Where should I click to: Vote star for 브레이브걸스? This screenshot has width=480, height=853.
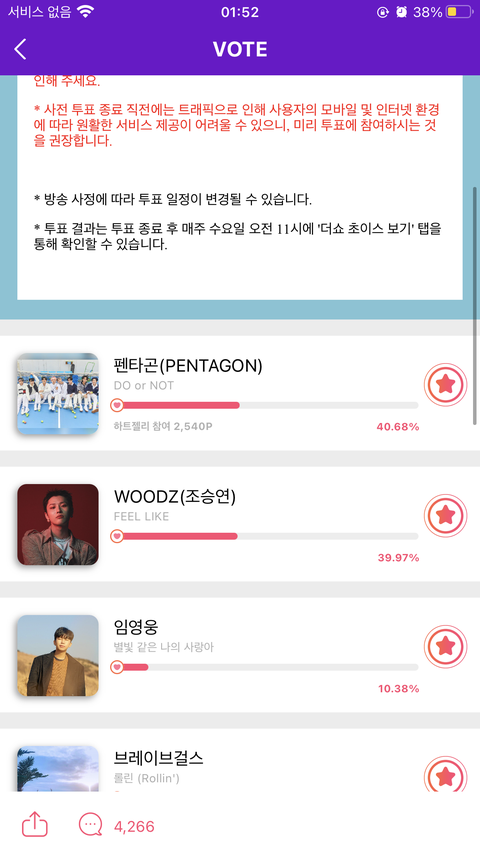pyautogui.click(x=446, y=774)
